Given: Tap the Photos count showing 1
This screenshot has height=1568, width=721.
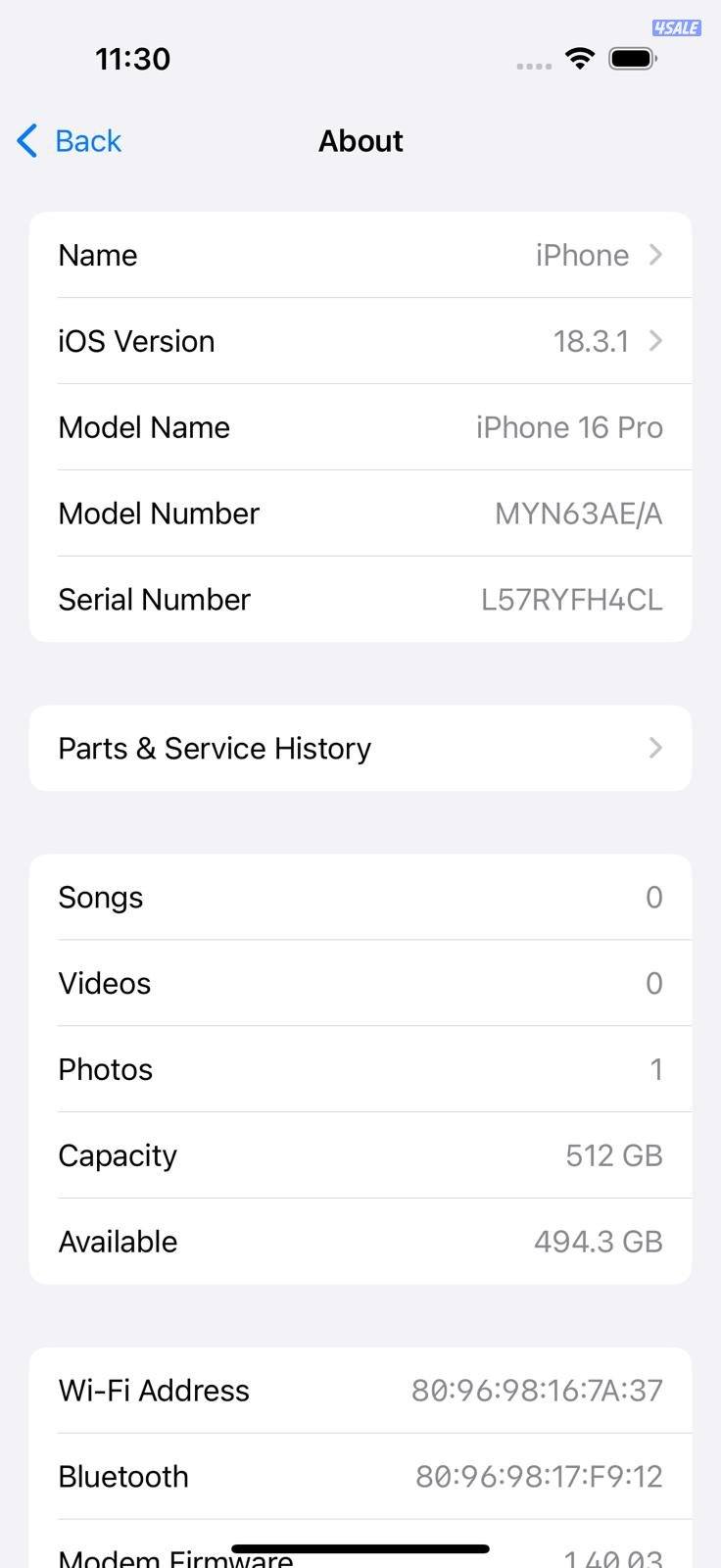Looking at the screenshot, I should (x=656, y=1069).
